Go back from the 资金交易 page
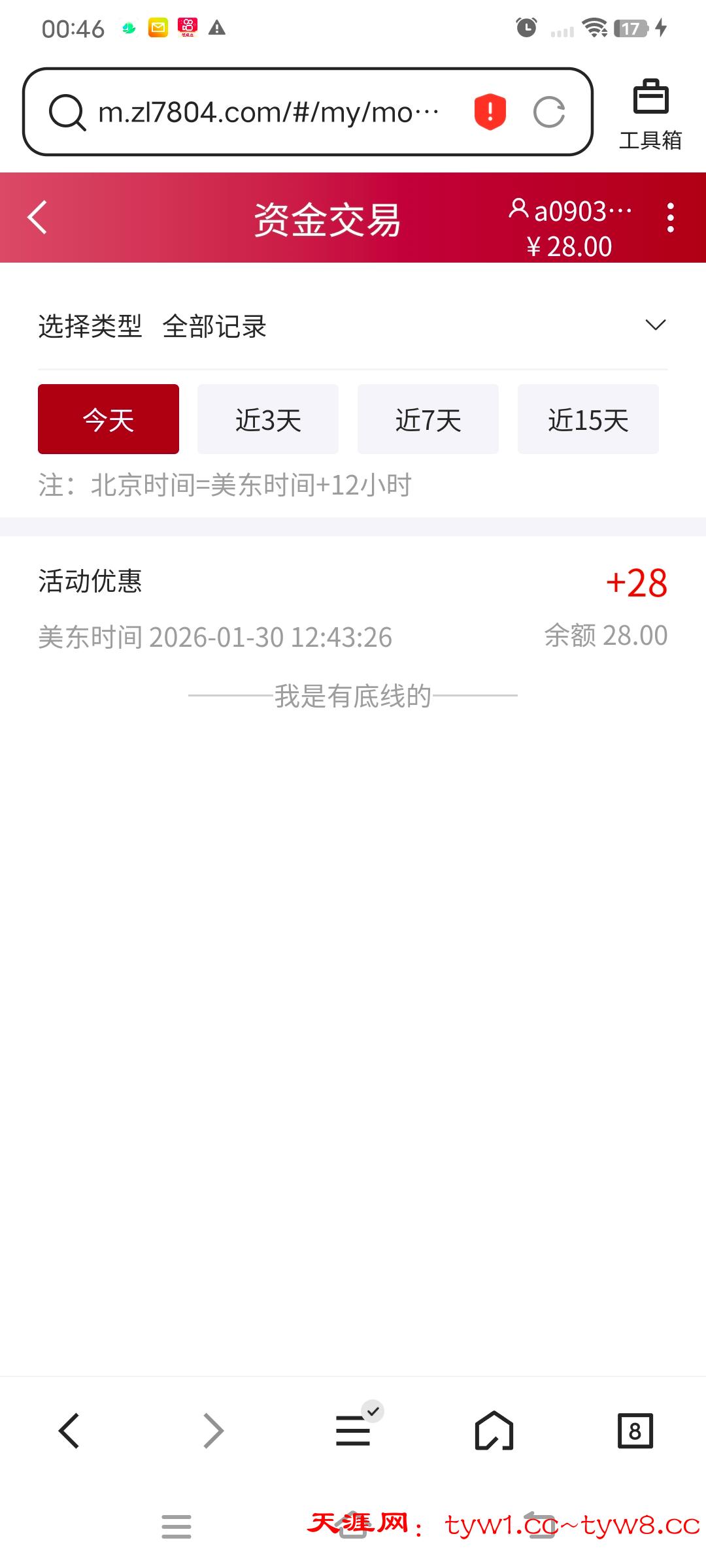Viewport: 706px width, 1568px height. point(38,218)
